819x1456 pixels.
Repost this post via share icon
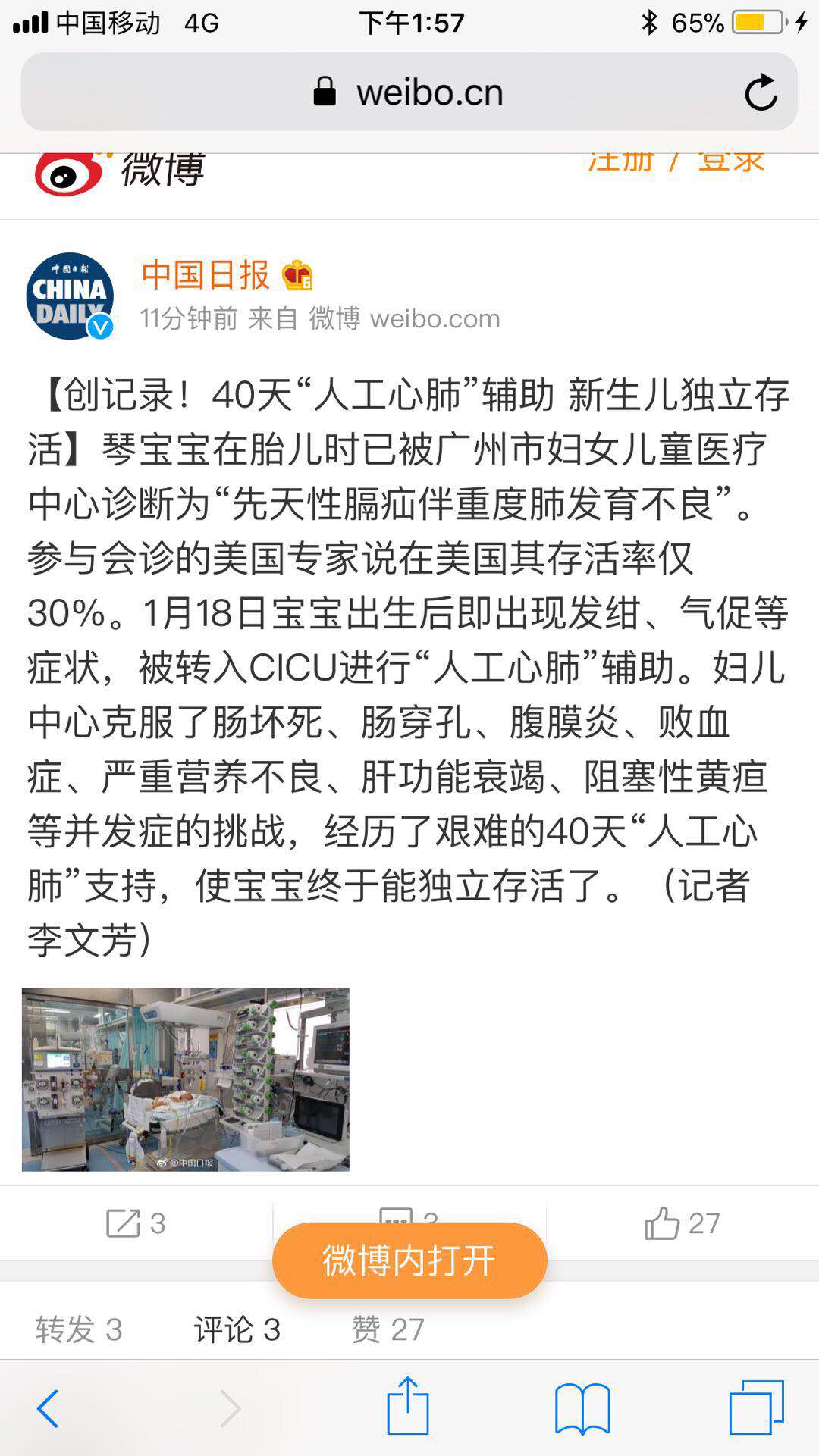(135, 1223)
